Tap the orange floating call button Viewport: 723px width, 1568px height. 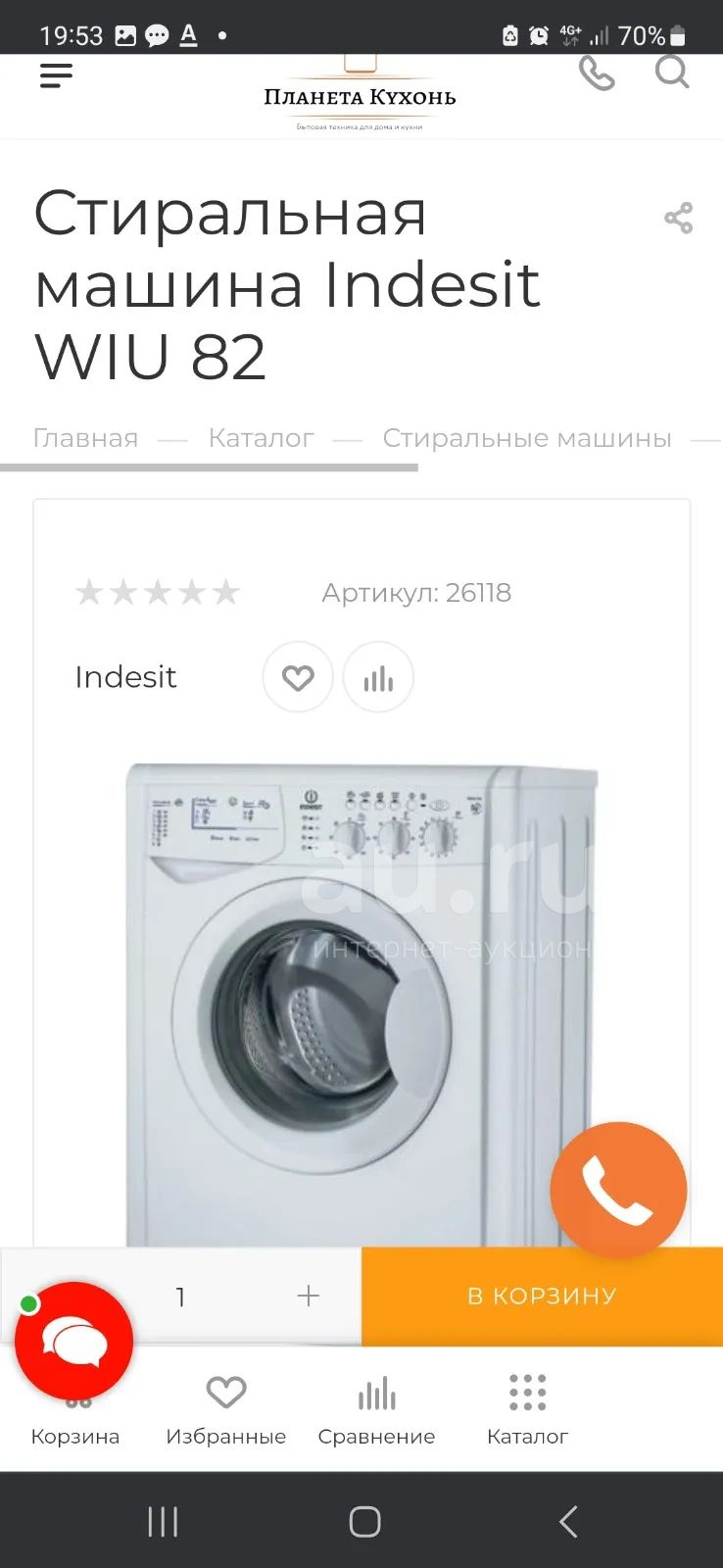(x=618, y=1190)
